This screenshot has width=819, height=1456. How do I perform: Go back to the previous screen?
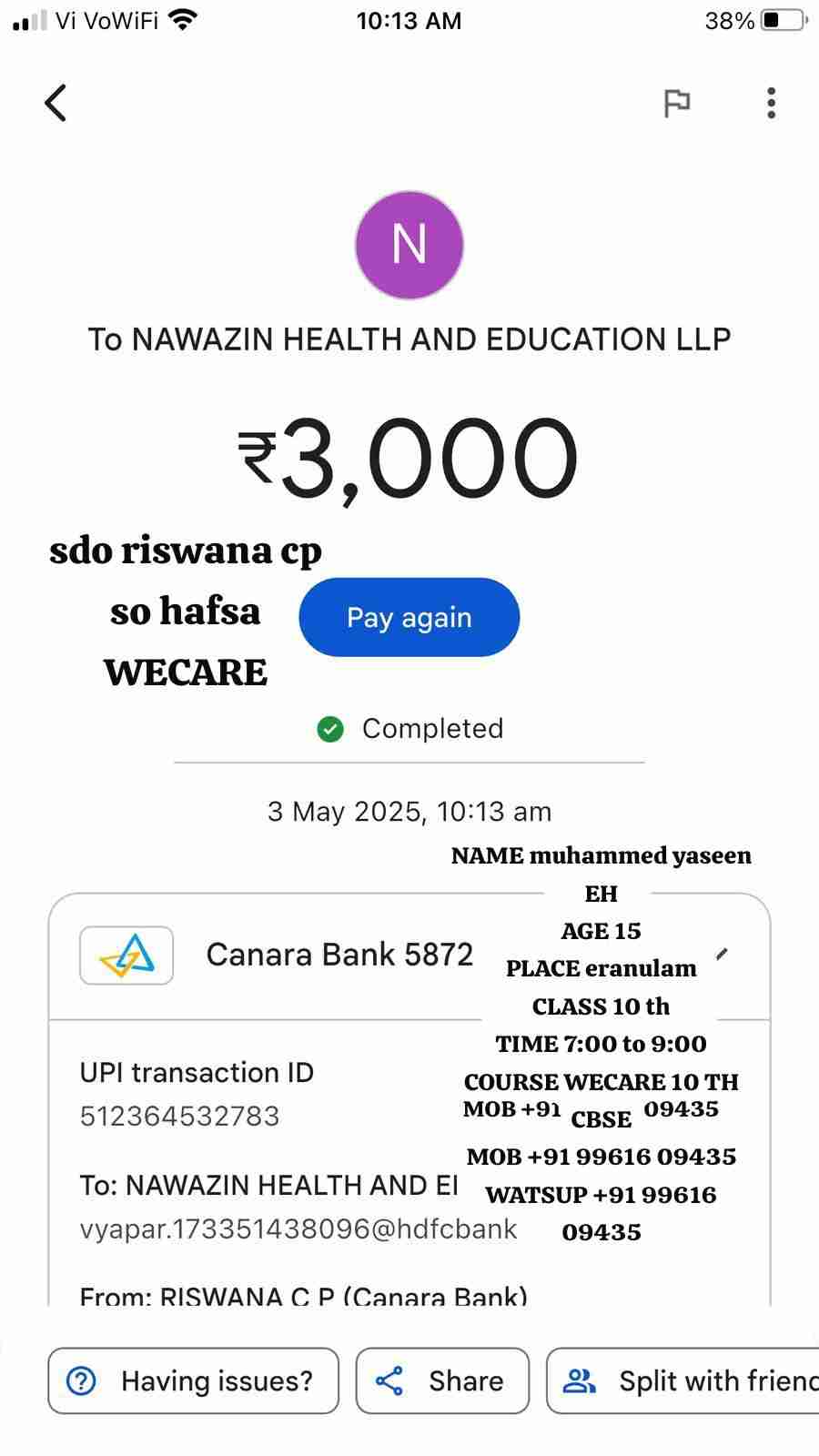tap(56, 103)
